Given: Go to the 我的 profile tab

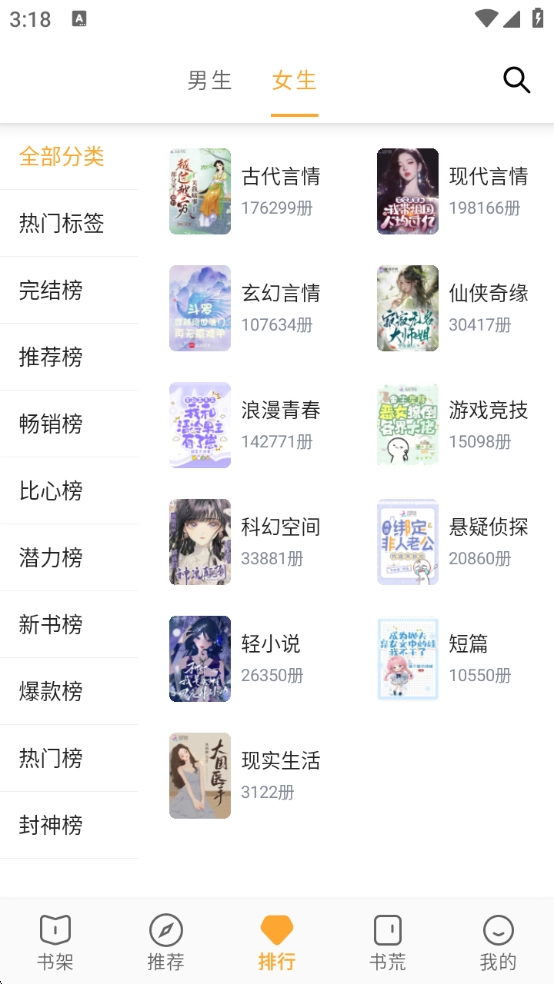Looking at the screenshot, I should [498, 941].
